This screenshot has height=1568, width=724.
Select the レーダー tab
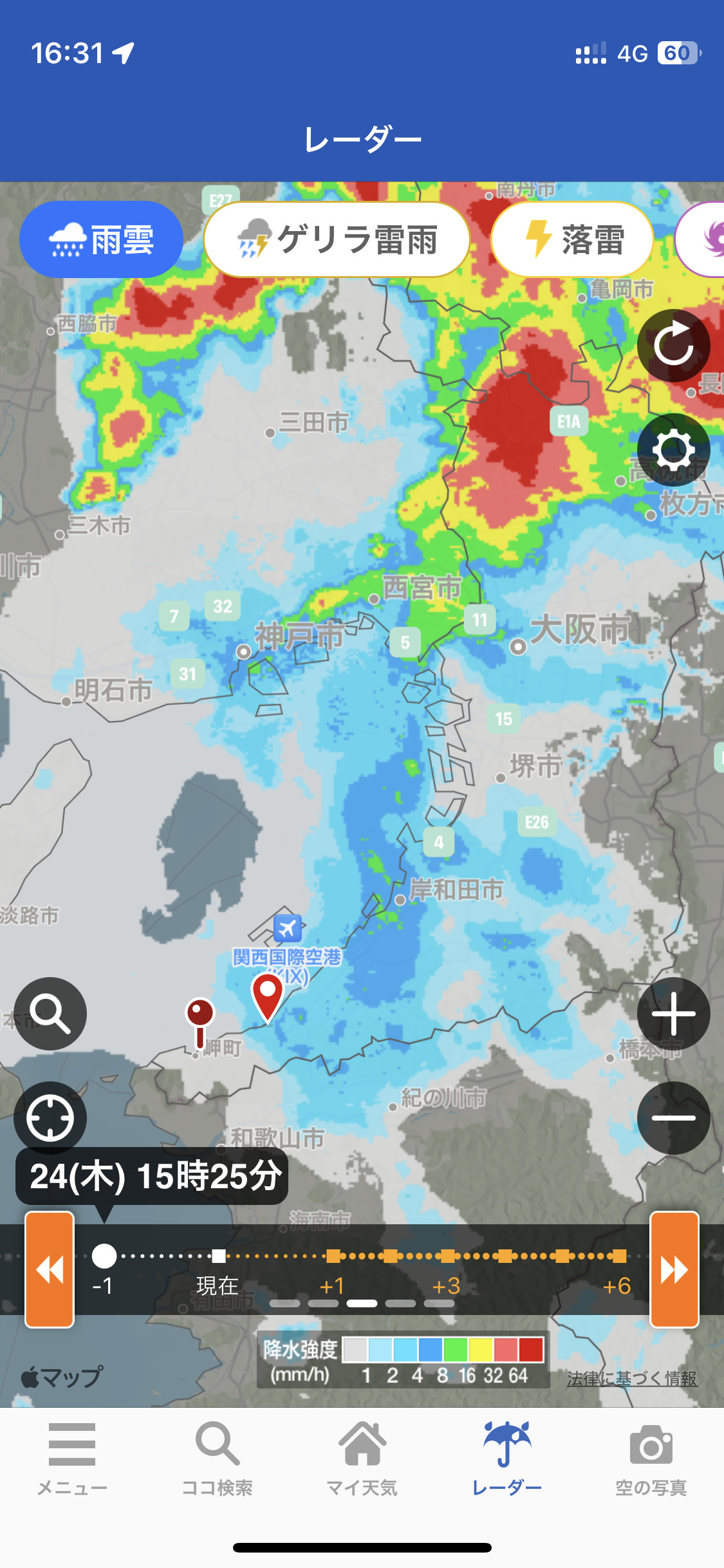tap(507, 1459)
